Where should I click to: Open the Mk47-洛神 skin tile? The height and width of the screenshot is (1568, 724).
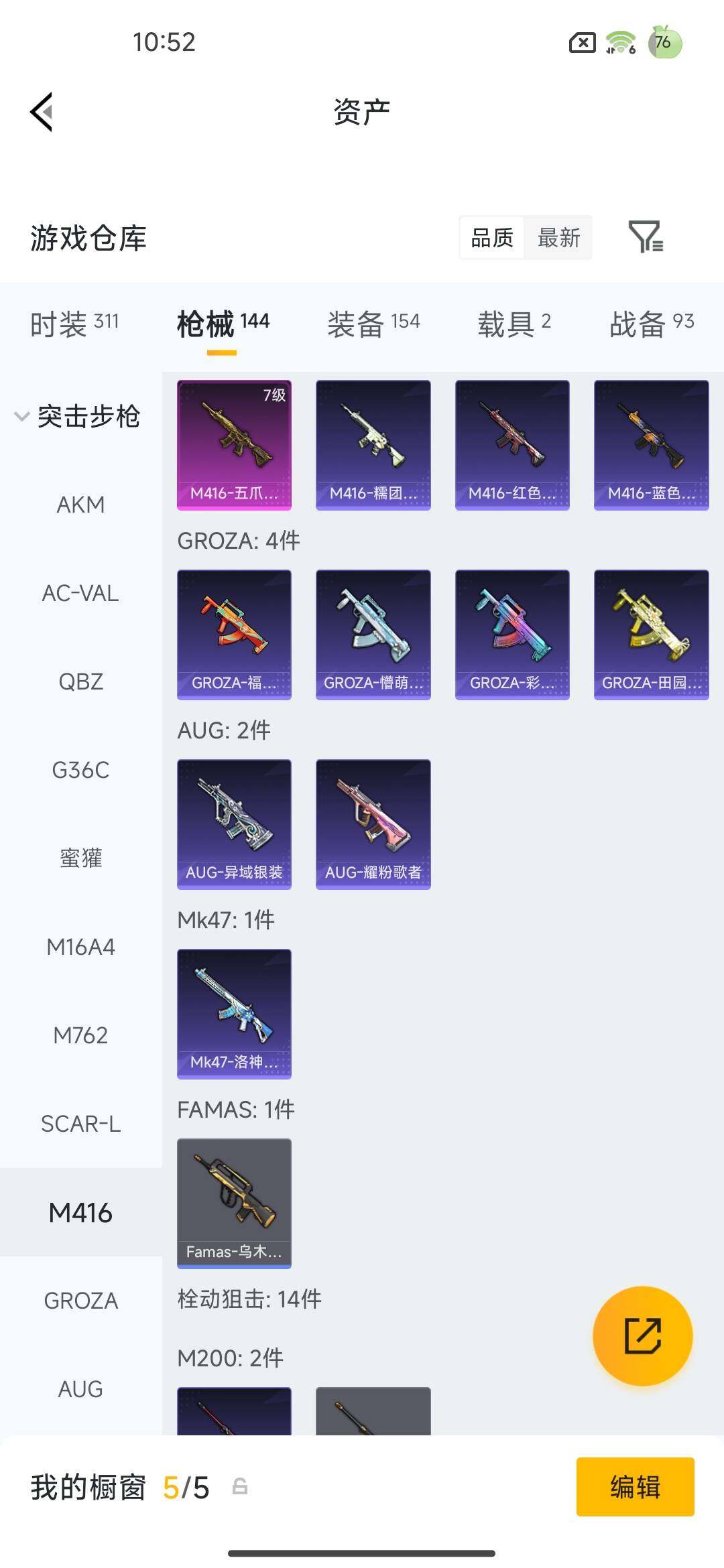coord(234,1014)
